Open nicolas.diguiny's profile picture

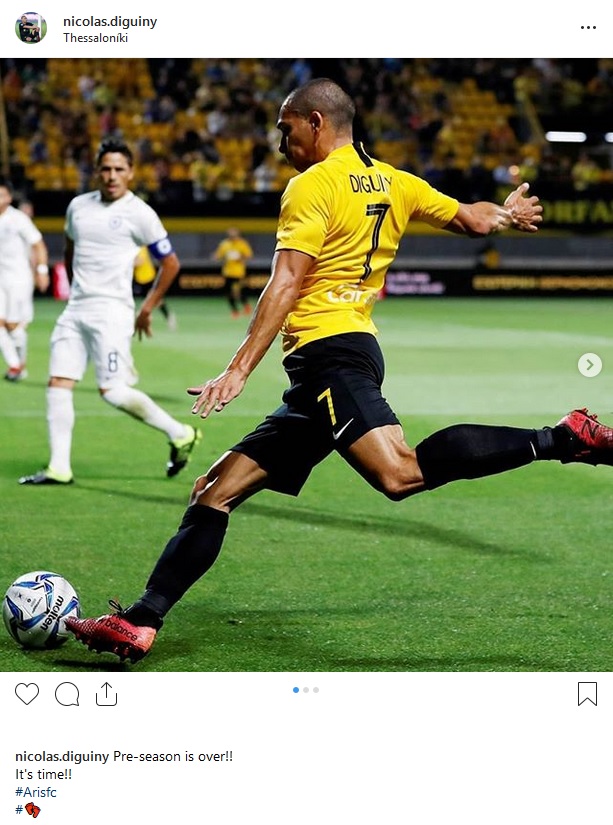(x=30, y=28)
